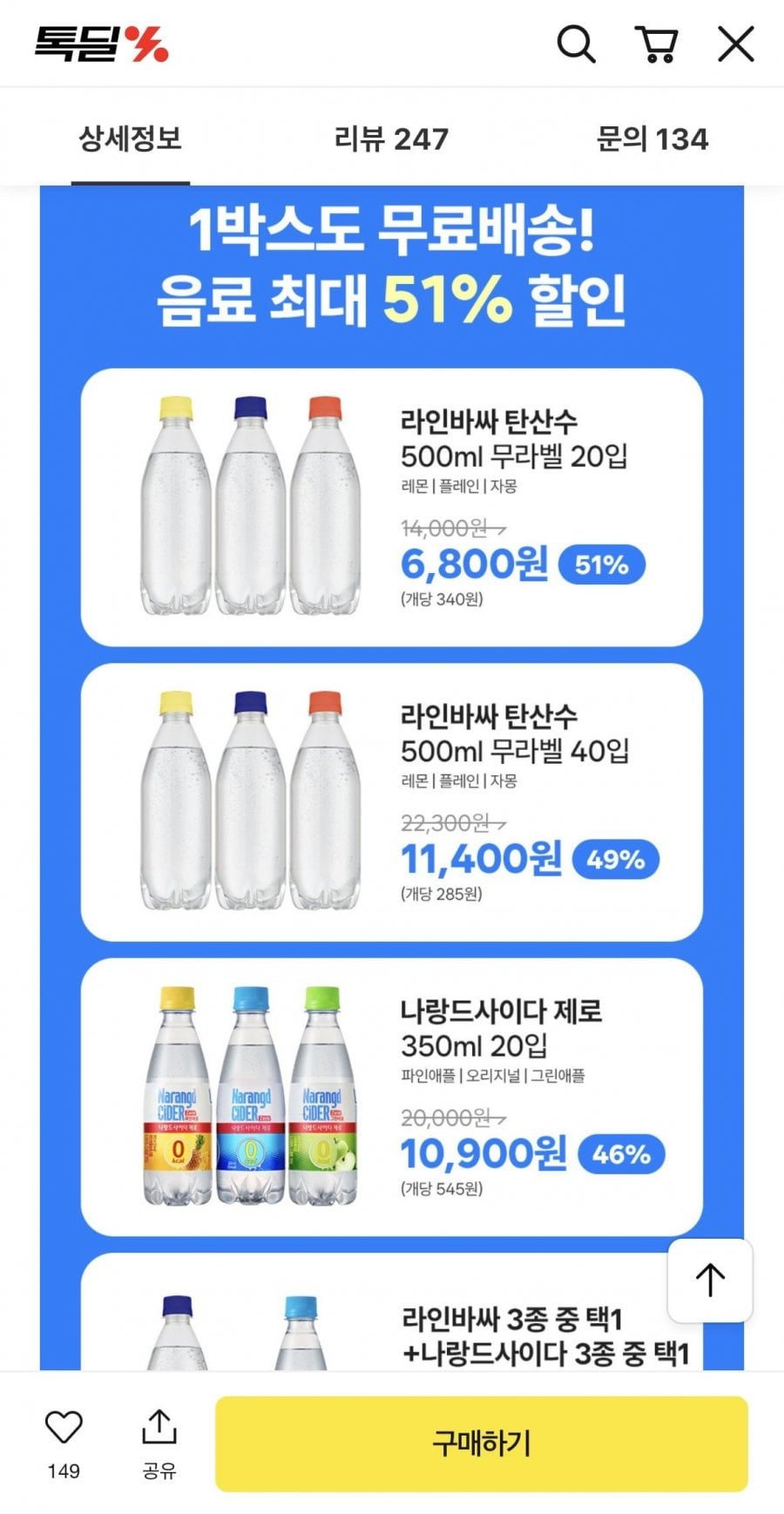
Task: Switch to the 문의 134 tab
Action: pyautogui.click(x=652, y=139)
